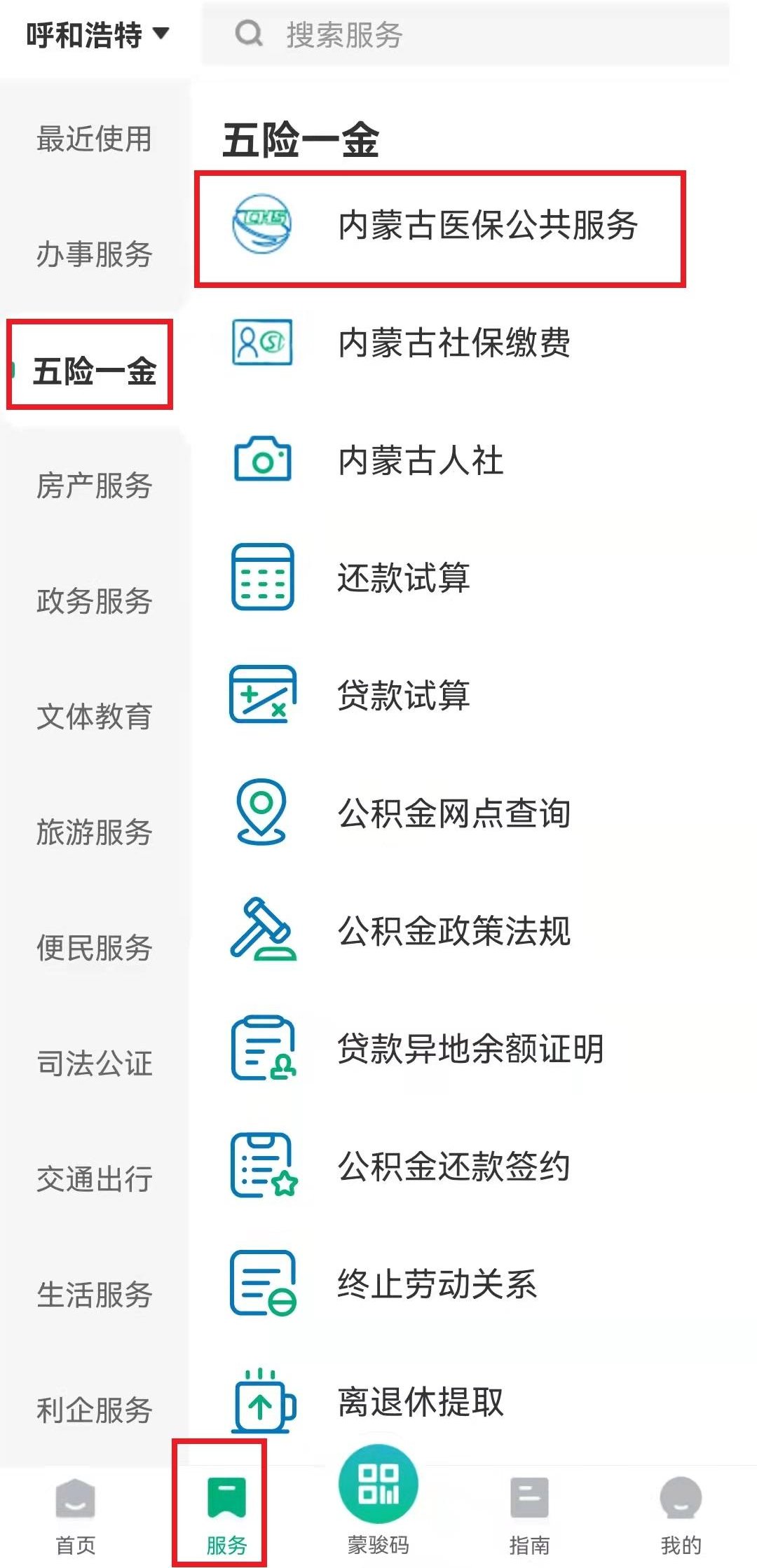This screenshot has height=1568, width=757.
Task: Select 终止劳动关系 service
Action: [x=436, y=1284]
